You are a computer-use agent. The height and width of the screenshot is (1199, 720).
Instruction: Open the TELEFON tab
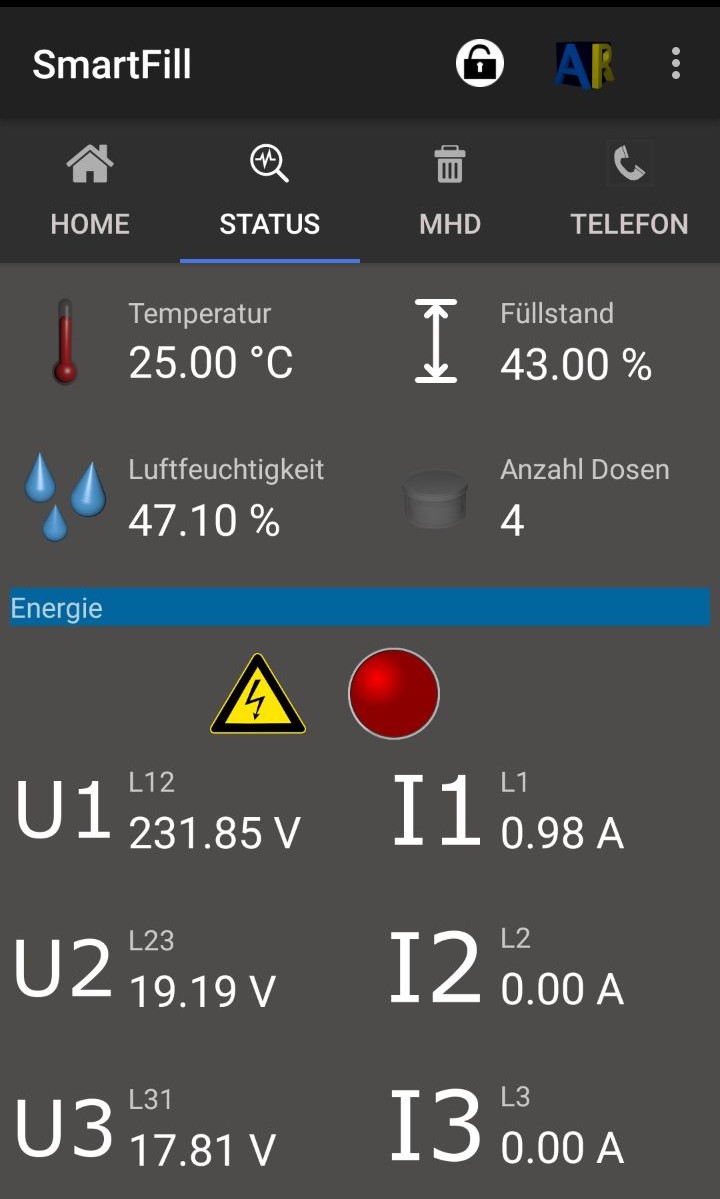click(x=630, y=192)
